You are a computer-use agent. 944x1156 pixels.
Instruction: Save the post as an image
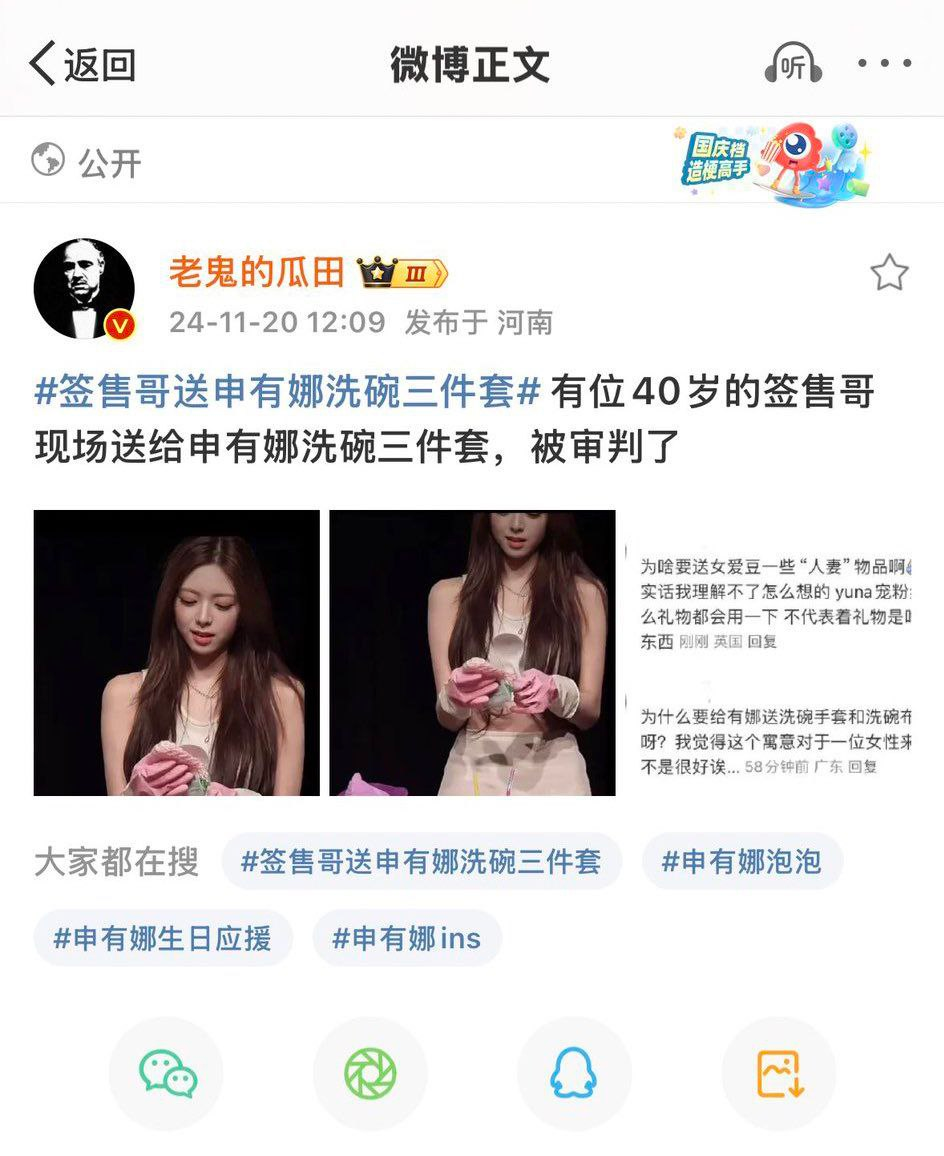pyautogui.click(x=778, y=1074)
